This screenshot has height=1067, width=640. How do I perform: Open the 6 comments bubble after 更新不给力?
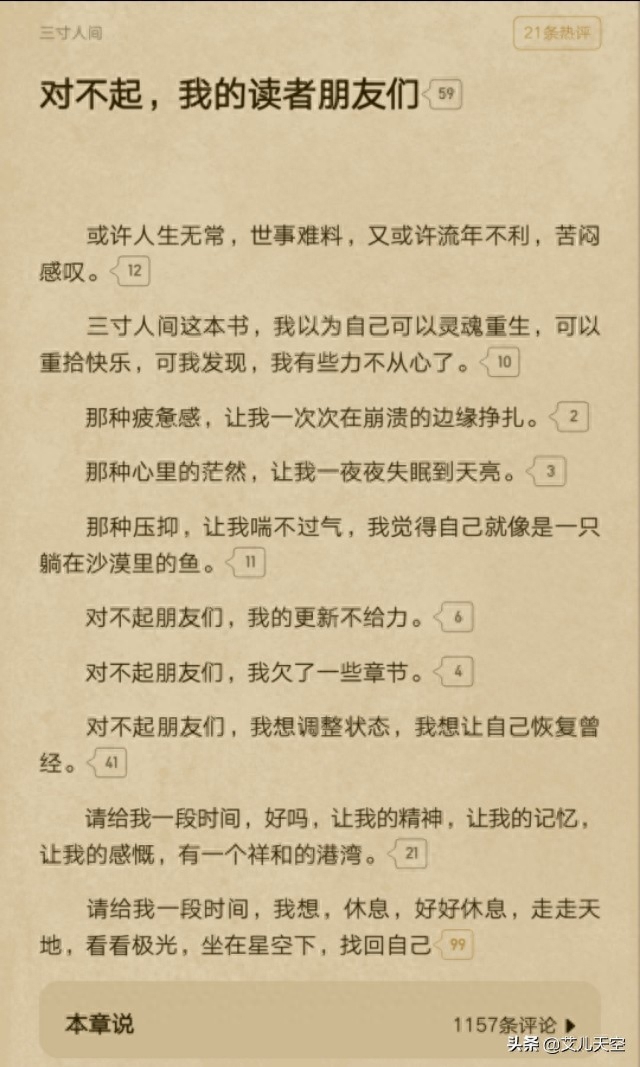tap(455, 617)
